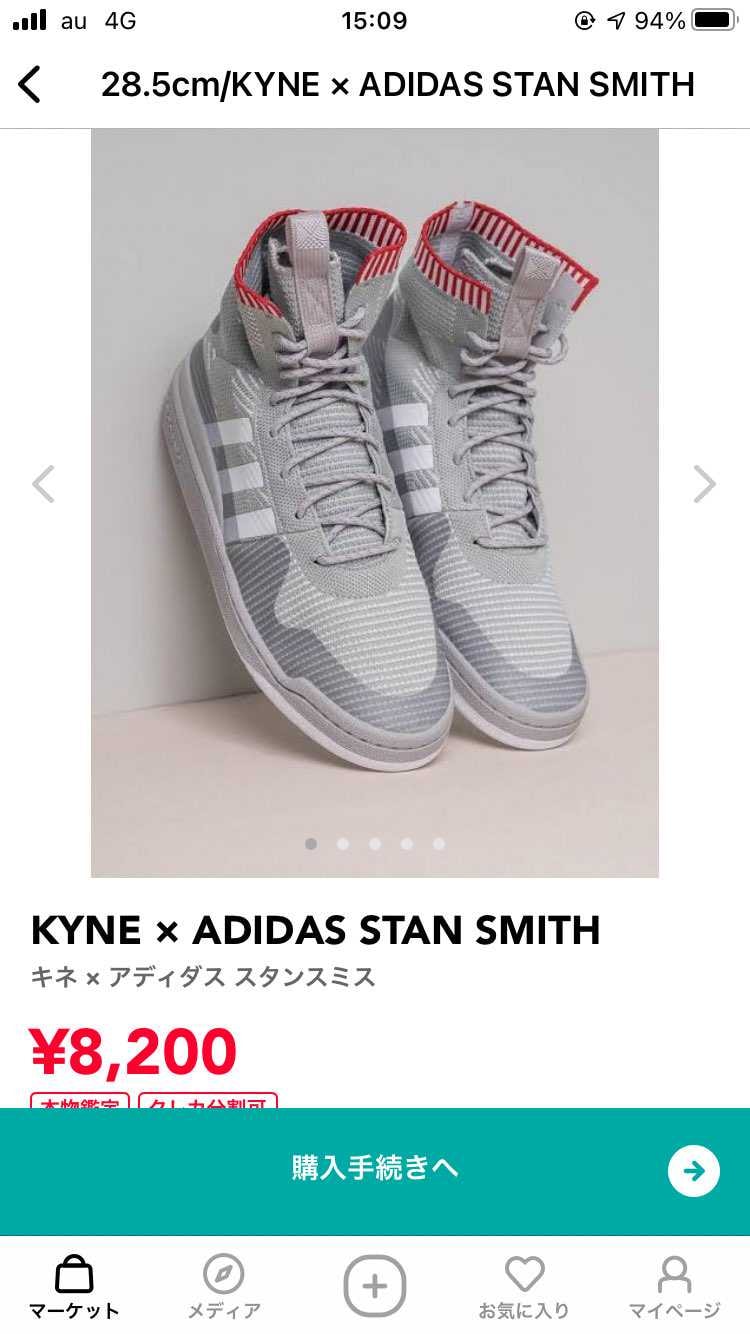Tap the battery indicator in the status bar
Viewport: 750px width, 1334px height.
click(x=712, y=18)
